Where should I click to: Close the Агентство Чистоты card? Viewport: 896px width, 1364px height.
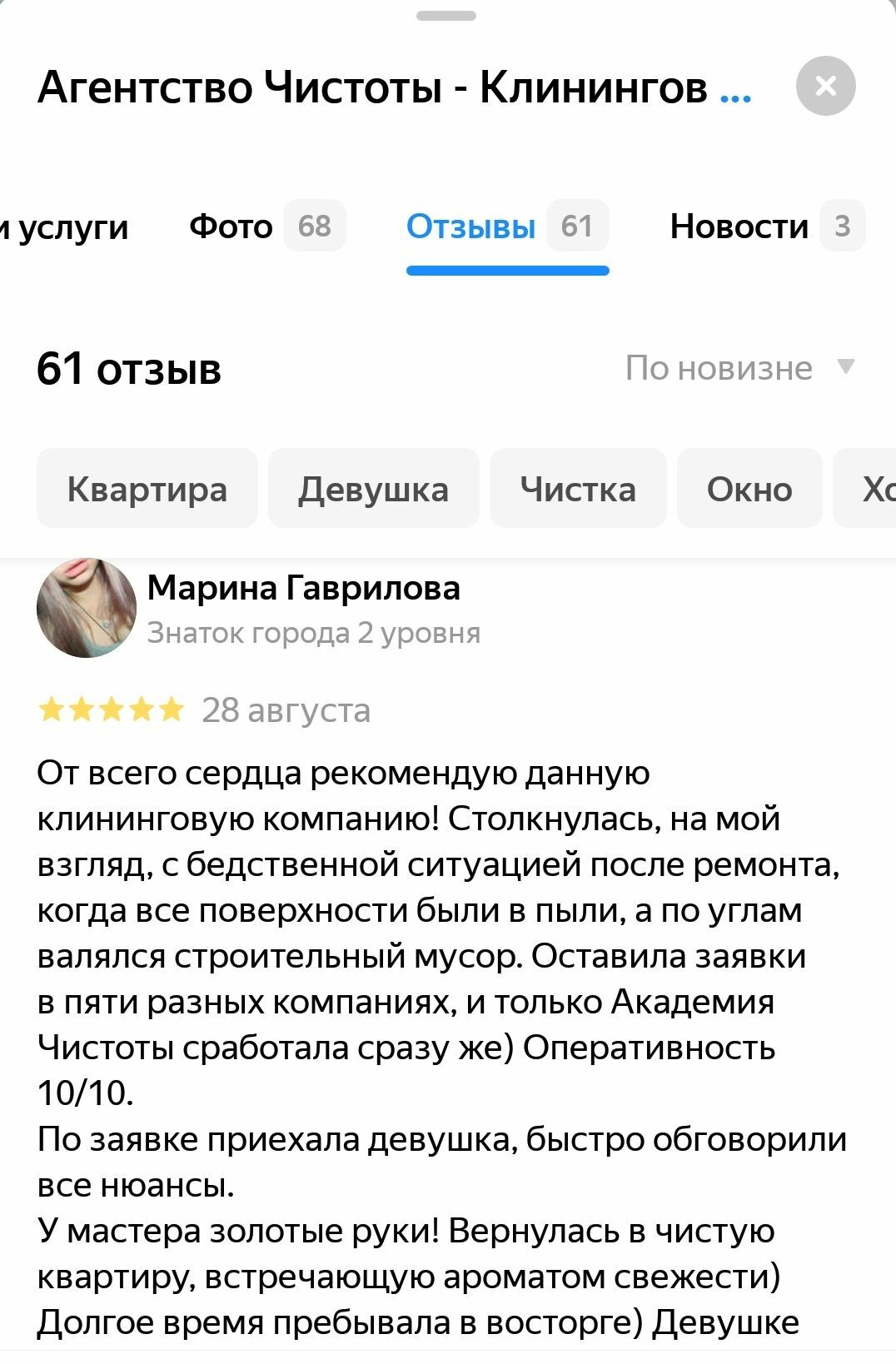click(x=825, y=86)
